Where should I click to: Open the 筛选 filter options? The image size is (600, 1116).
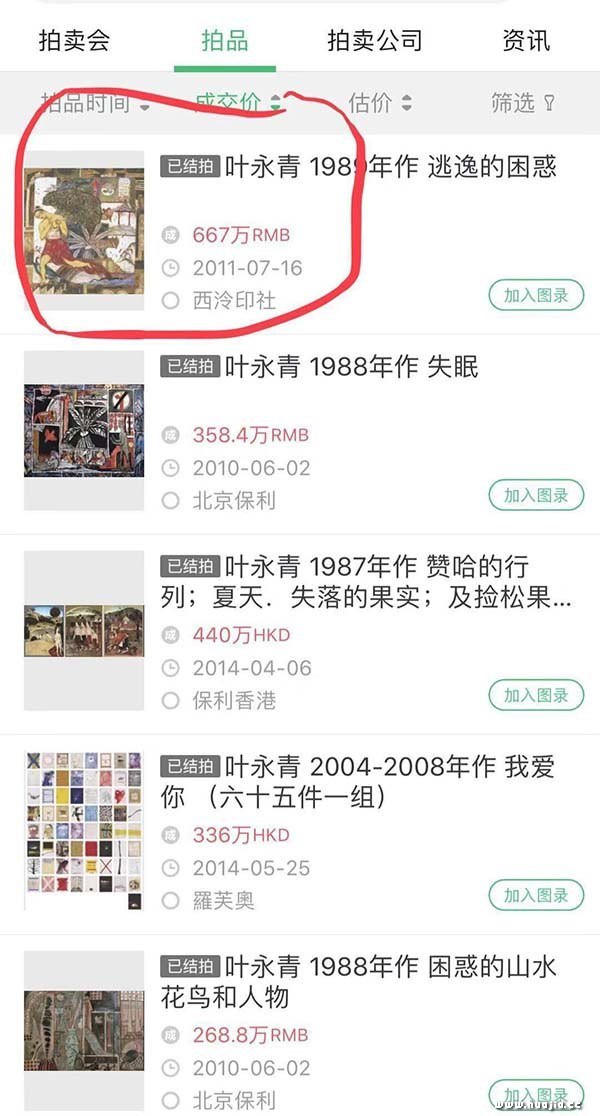522,102
